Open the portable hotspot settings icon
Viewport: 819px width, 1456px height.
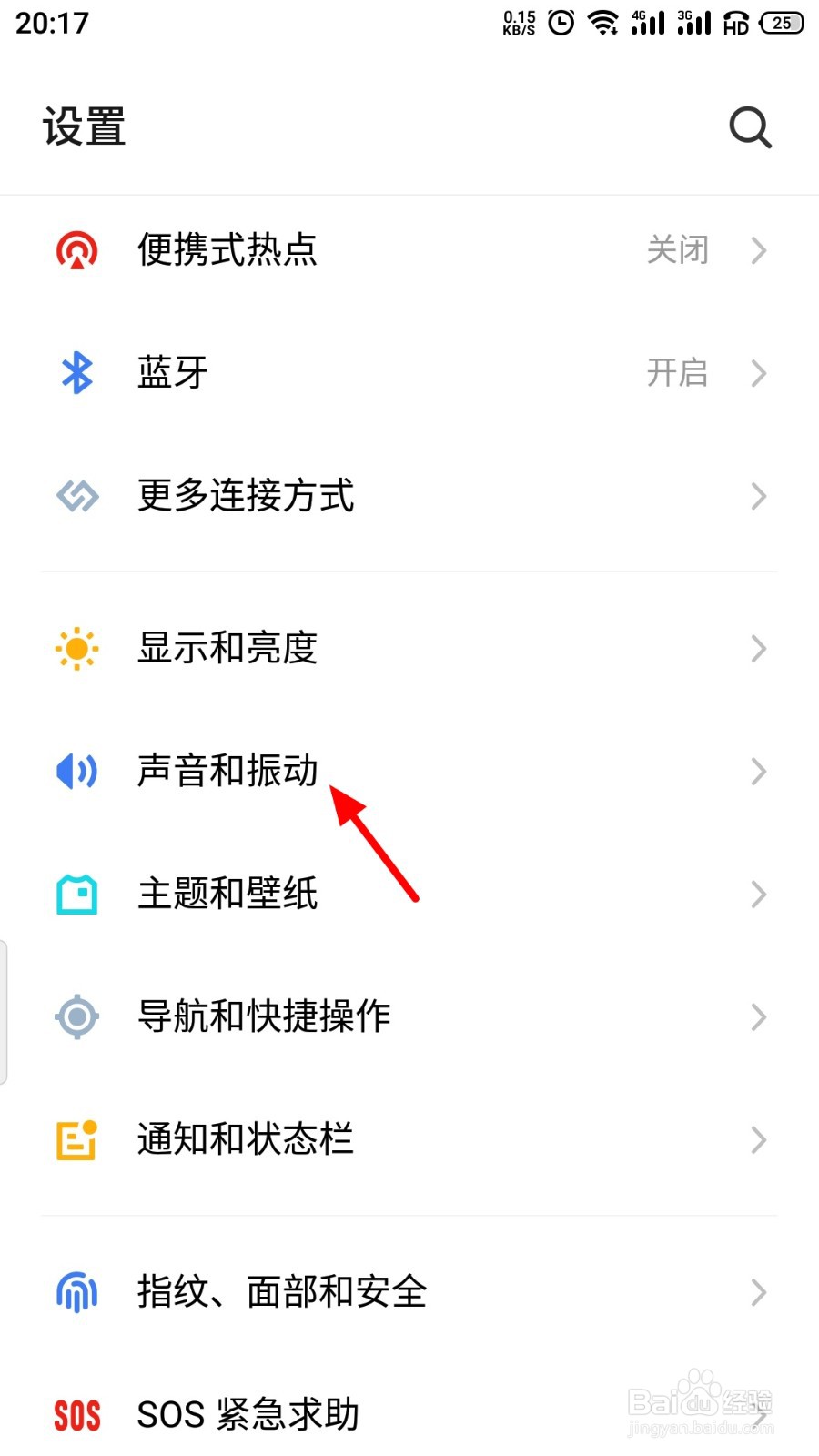76,251
